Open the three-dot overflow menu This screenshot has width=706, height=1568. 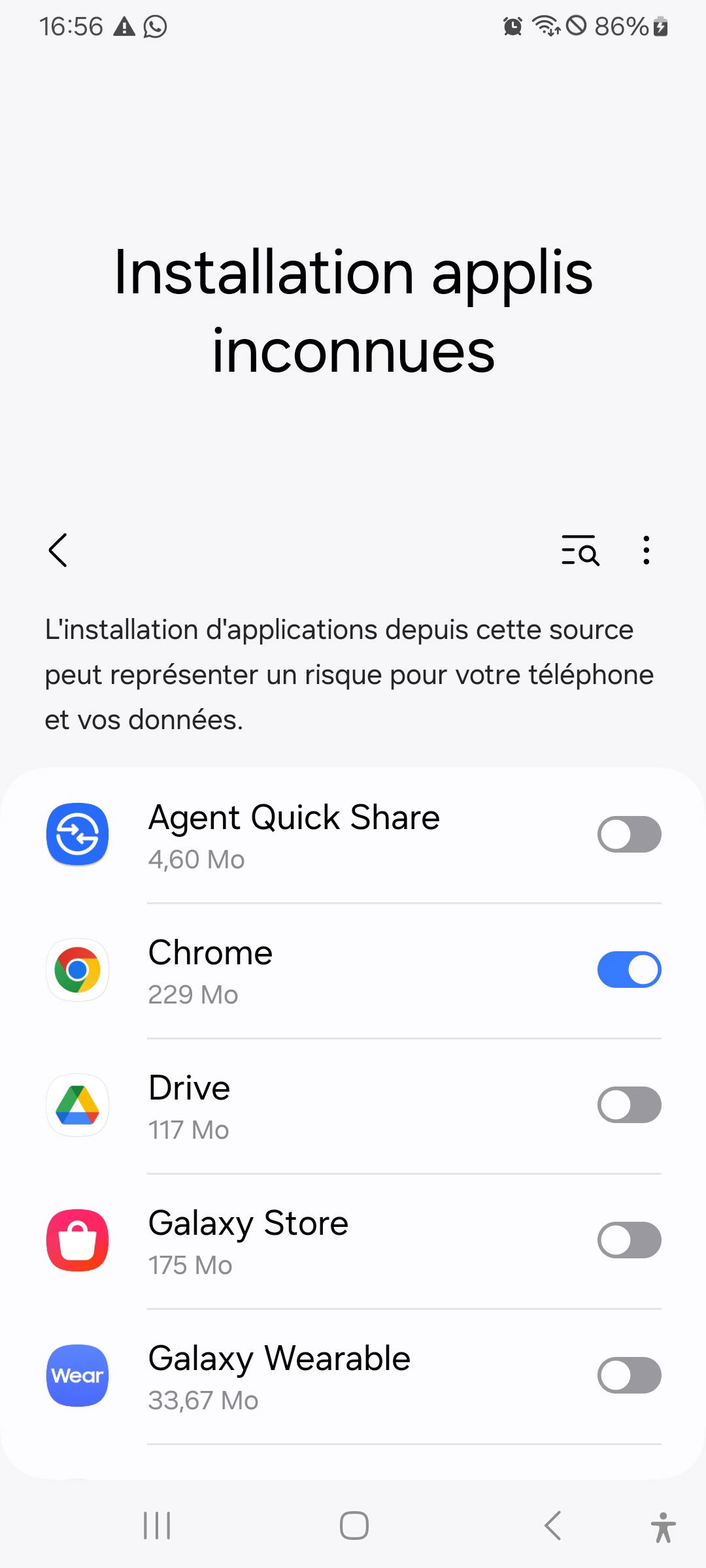tap(646, 550)
